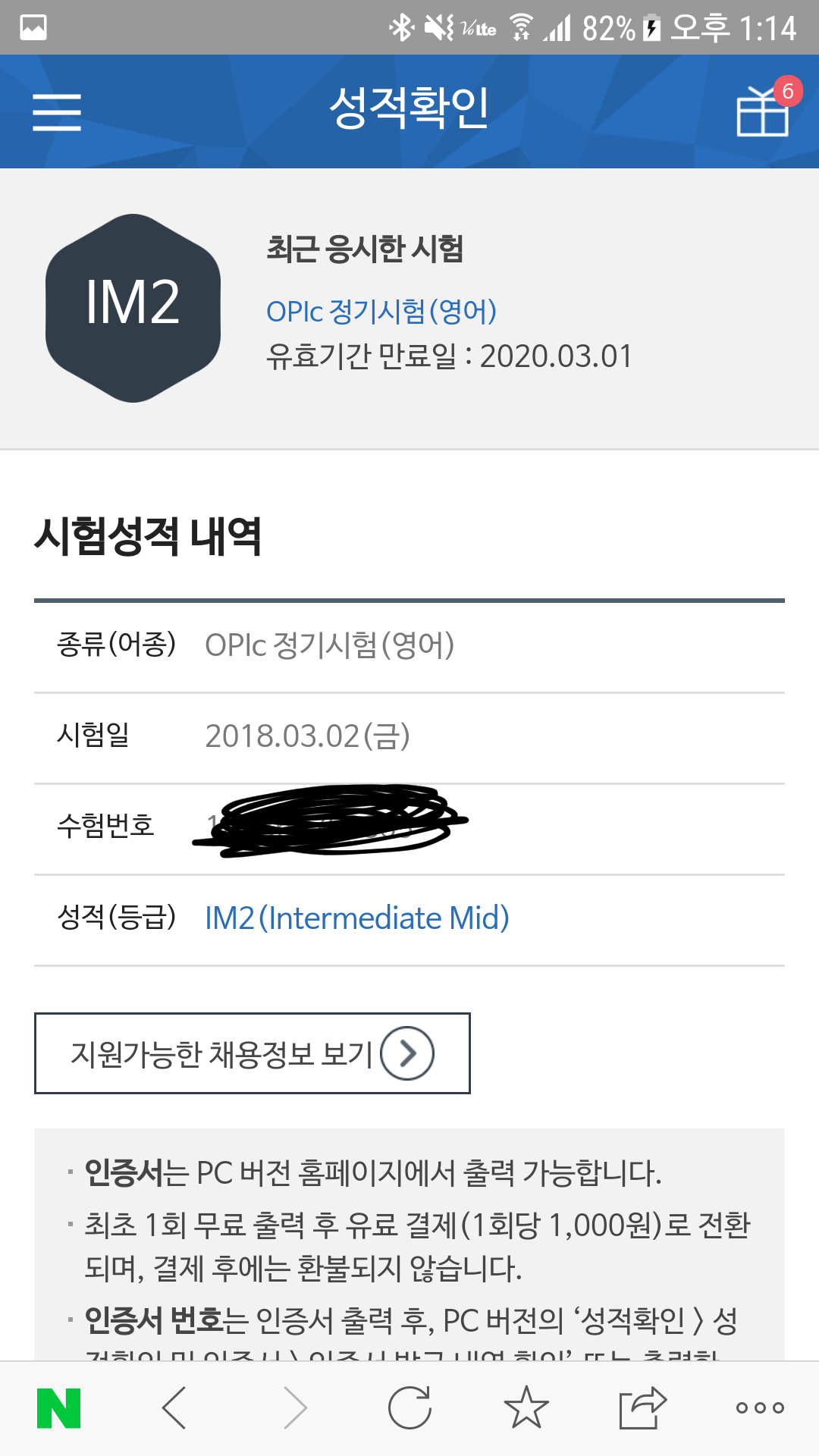Open the hamburger drawer menu
This screenshot has height=1456, width=819.
(x=56, y=112)
